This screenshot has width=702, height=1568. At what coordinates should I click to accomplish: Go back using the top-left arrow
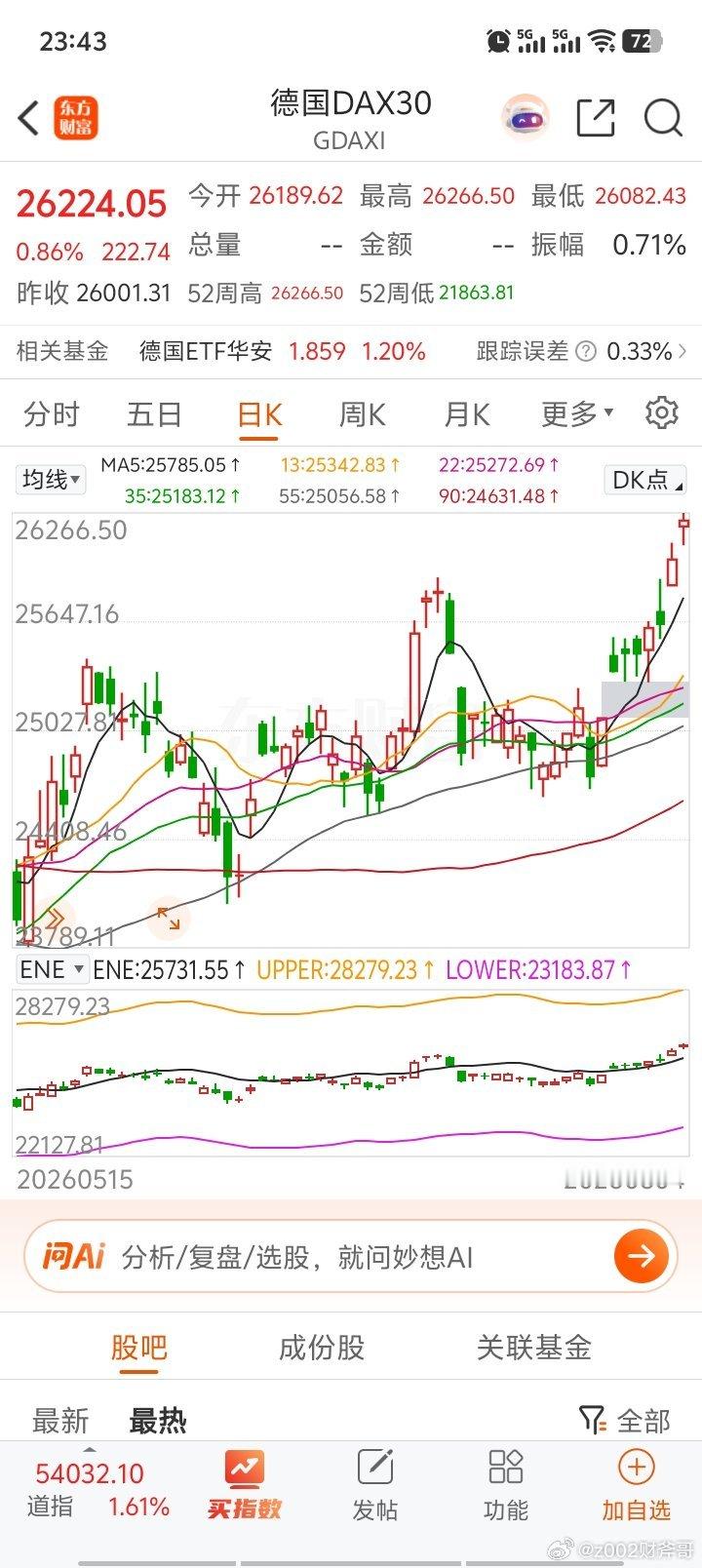28,119
